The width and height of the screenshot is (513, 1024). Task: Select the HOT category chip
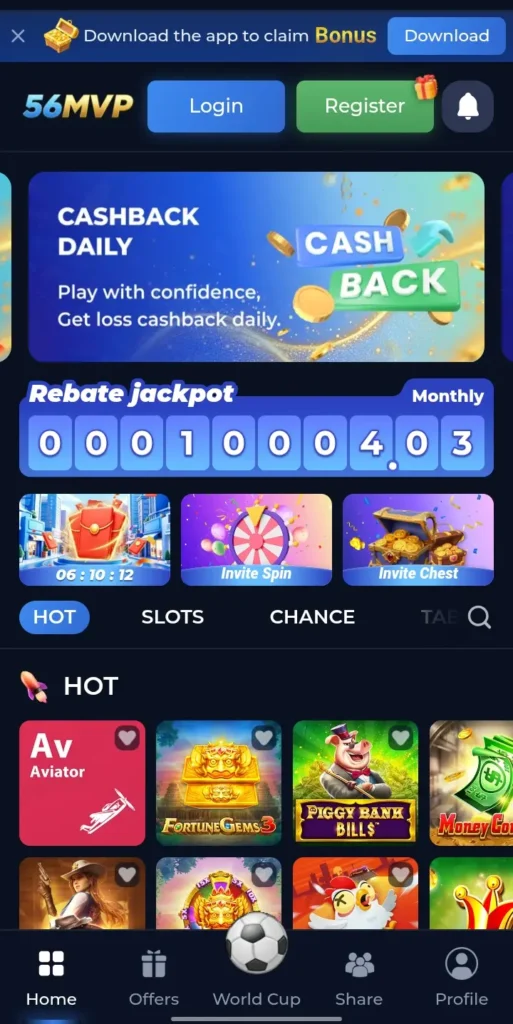click(54, 617)
